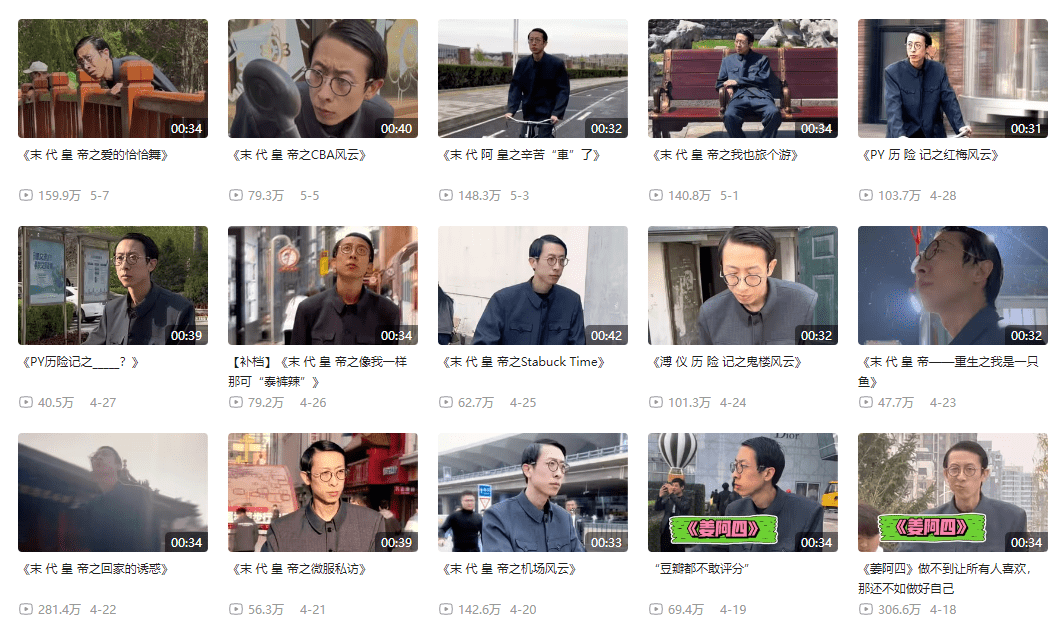Viewport: 1056px width, 624px height.
Task: Play video《末代皇帝之CBA风云》
Action: [323, 78]
